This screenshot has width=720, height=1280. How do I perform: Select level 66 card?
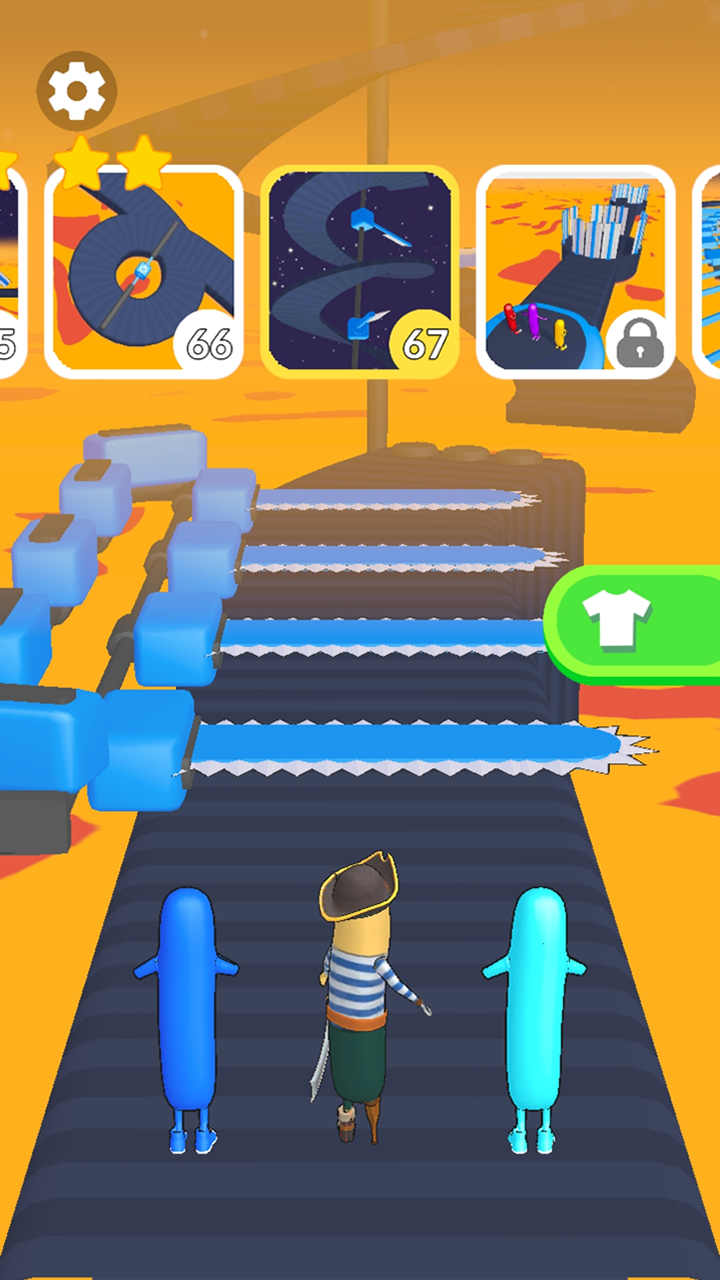[x=144, y=272]
